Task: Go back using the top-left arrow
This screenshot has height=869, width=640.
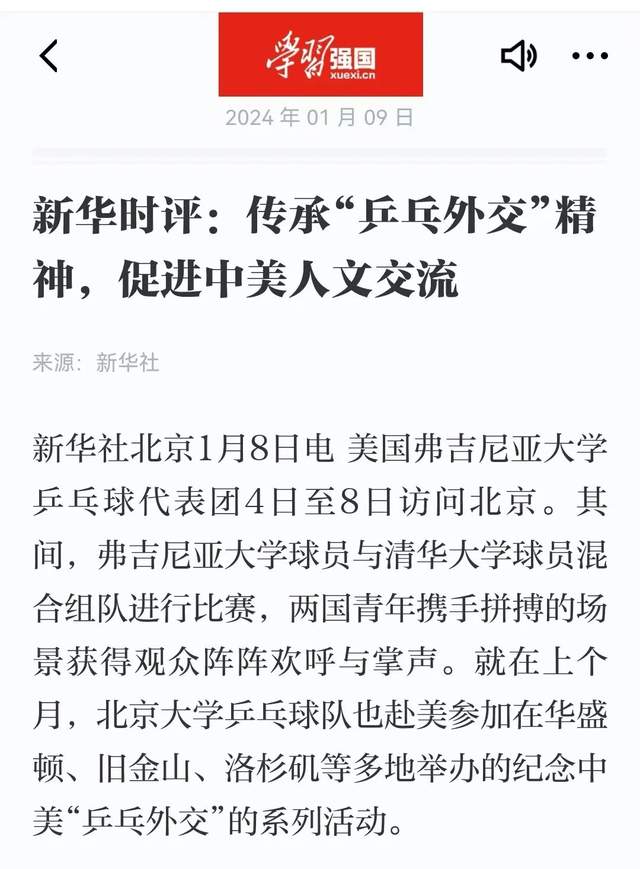Action: click(49, 56)
